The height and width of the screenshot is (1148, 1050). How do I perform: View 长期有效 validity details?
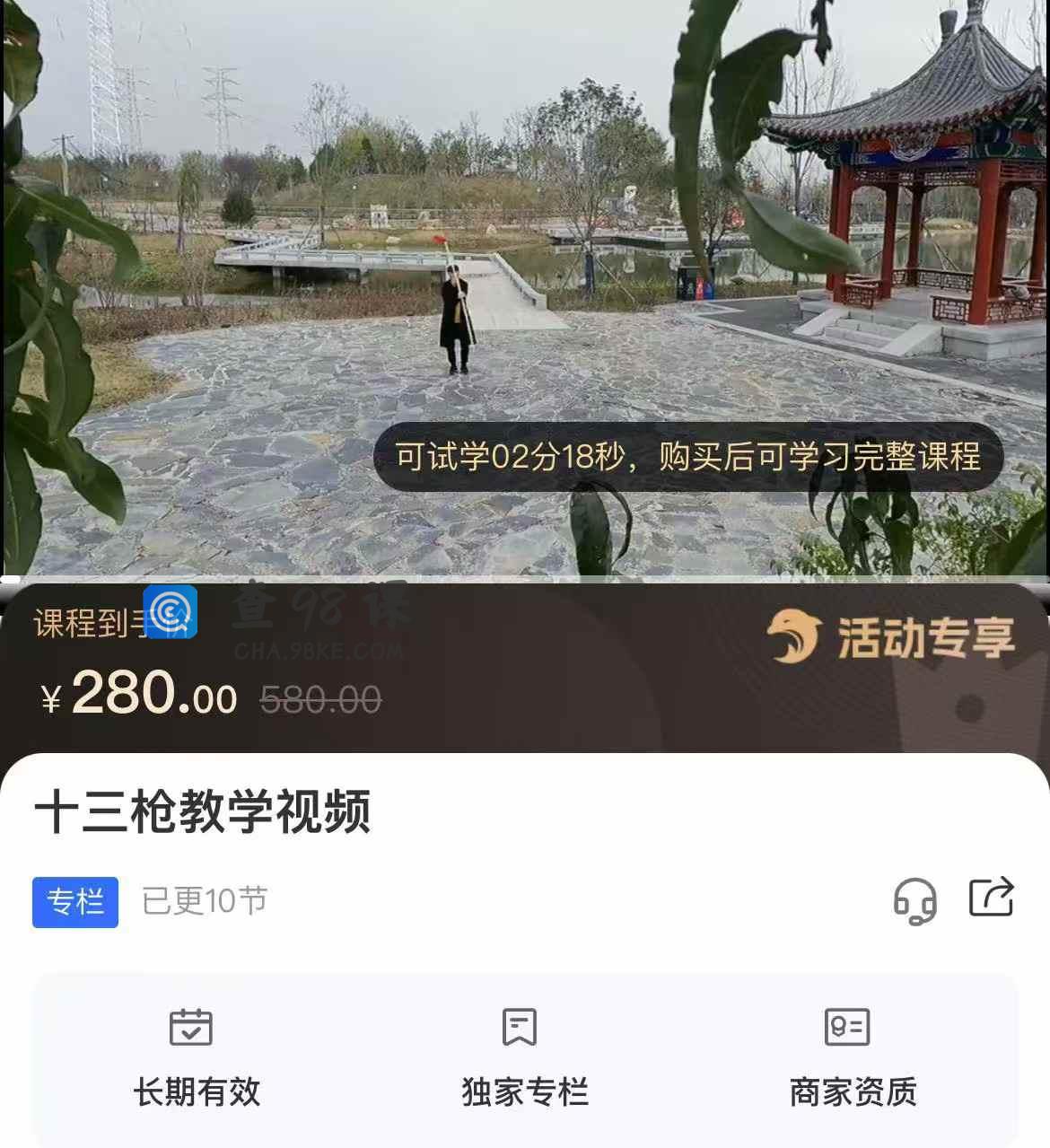[x=197, y=1057]
